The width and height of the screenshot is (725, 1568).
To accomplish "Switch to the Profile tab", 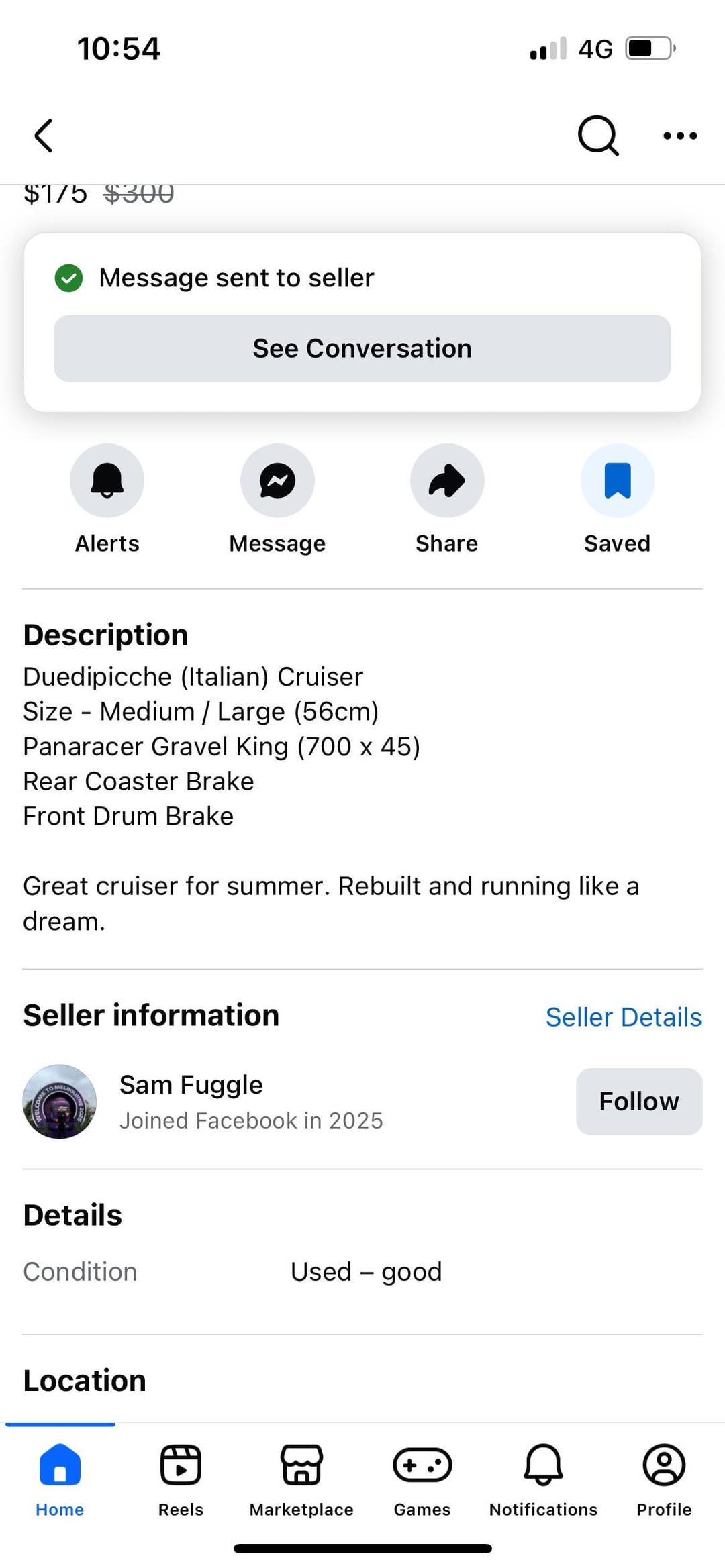I will coord(664,1476).
